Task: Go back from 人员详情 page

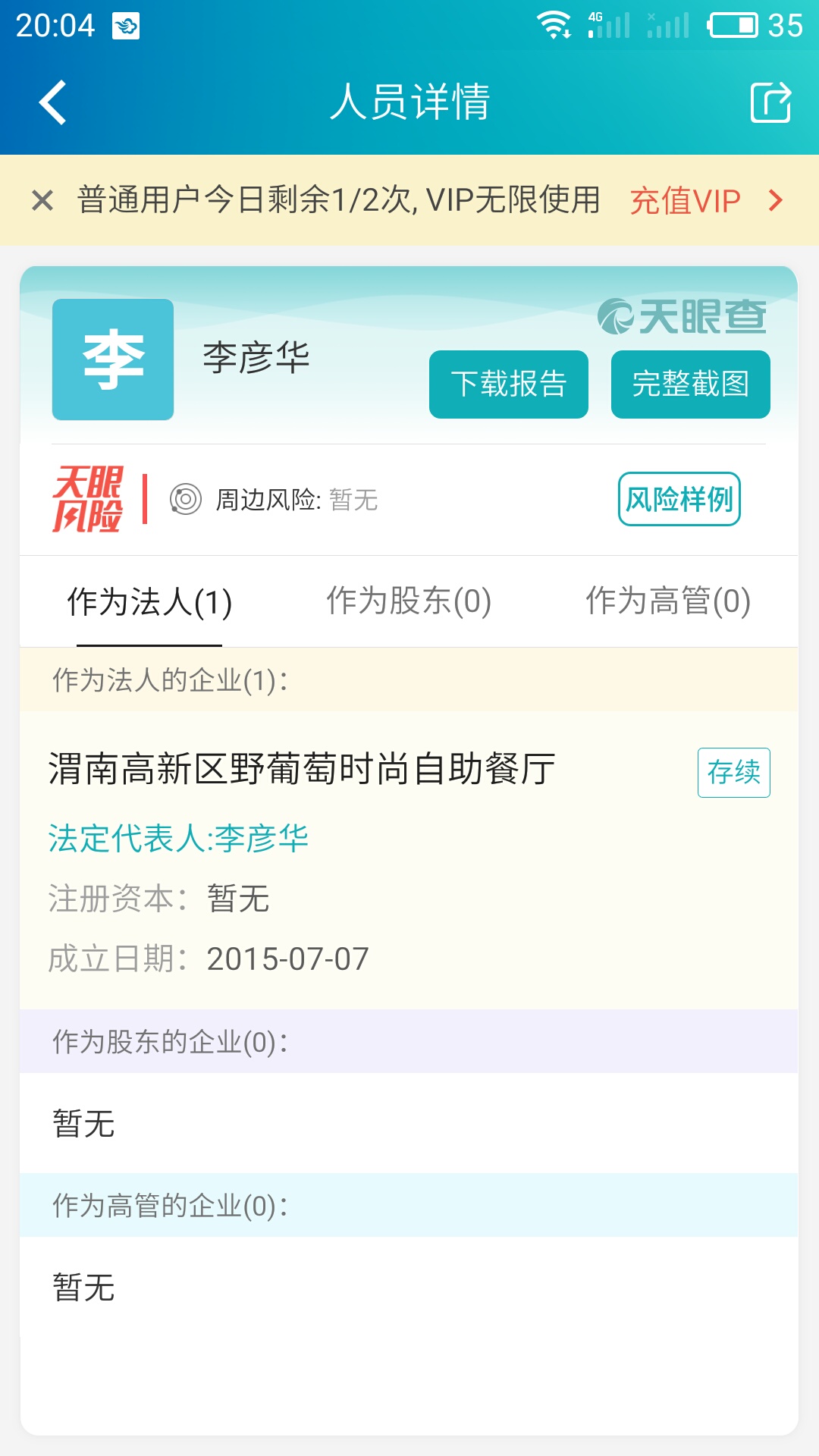Action: pos(53,102)
